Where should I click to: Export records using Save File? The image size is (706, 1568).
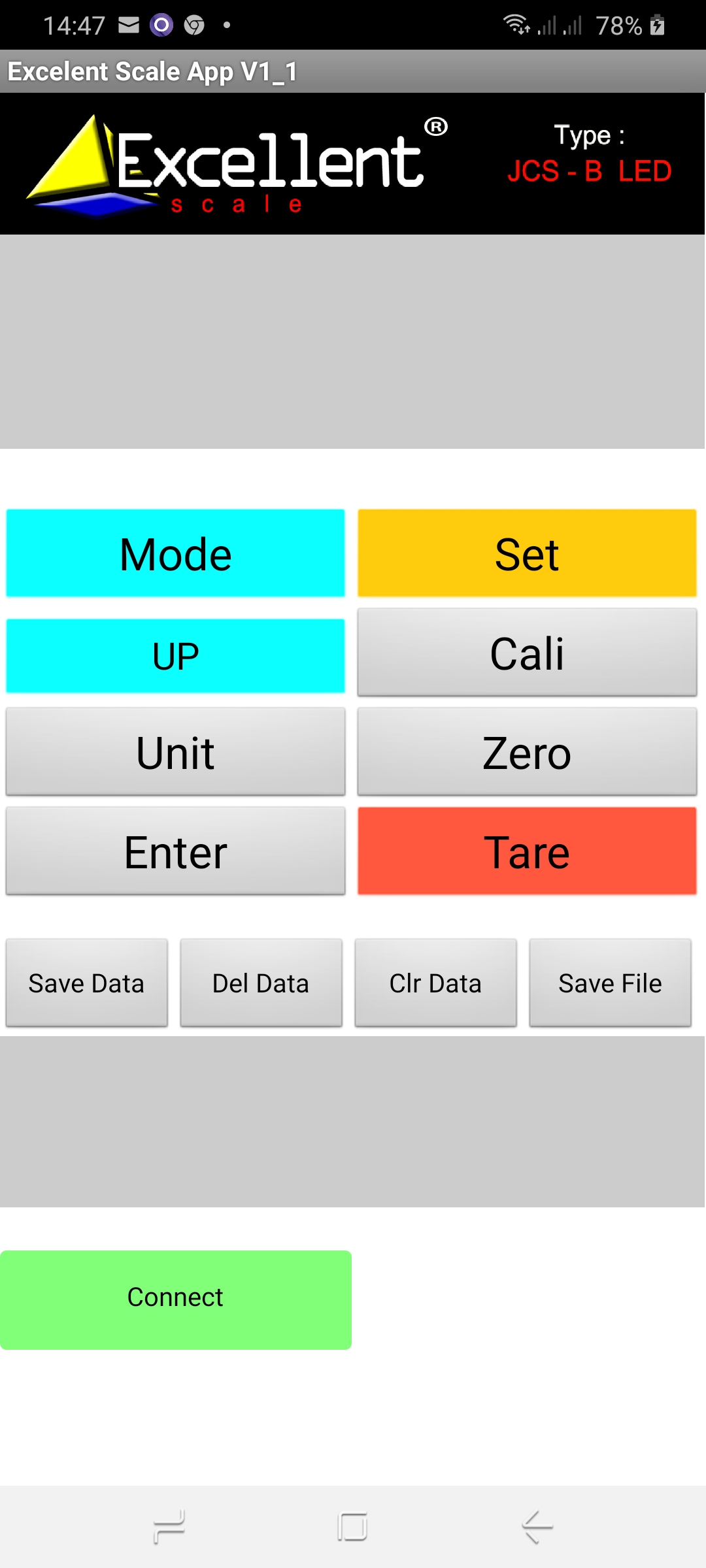611,983
